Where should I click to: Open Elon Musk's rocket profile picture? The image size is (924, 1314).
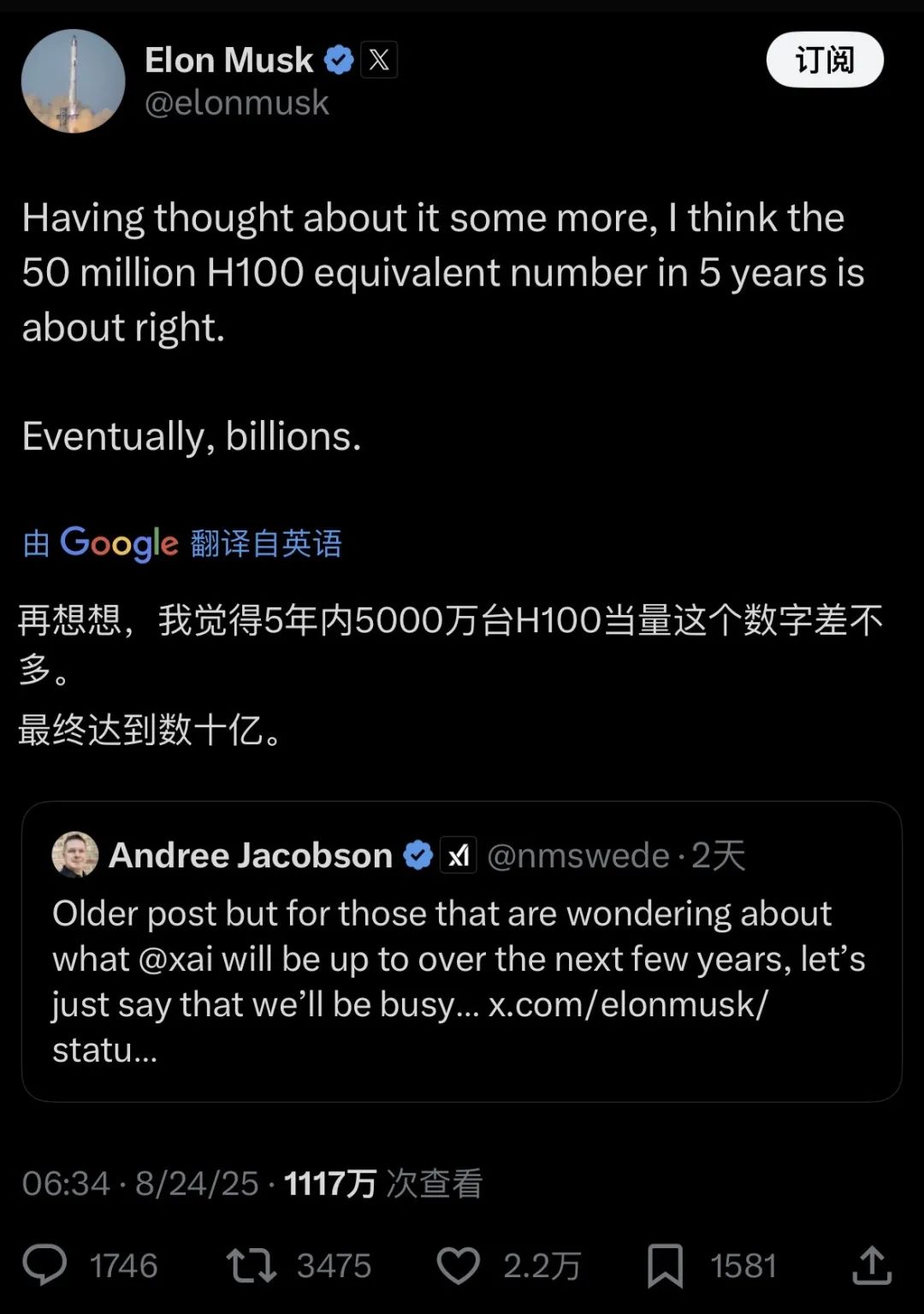pyautogui.click(x=73, y=81)
